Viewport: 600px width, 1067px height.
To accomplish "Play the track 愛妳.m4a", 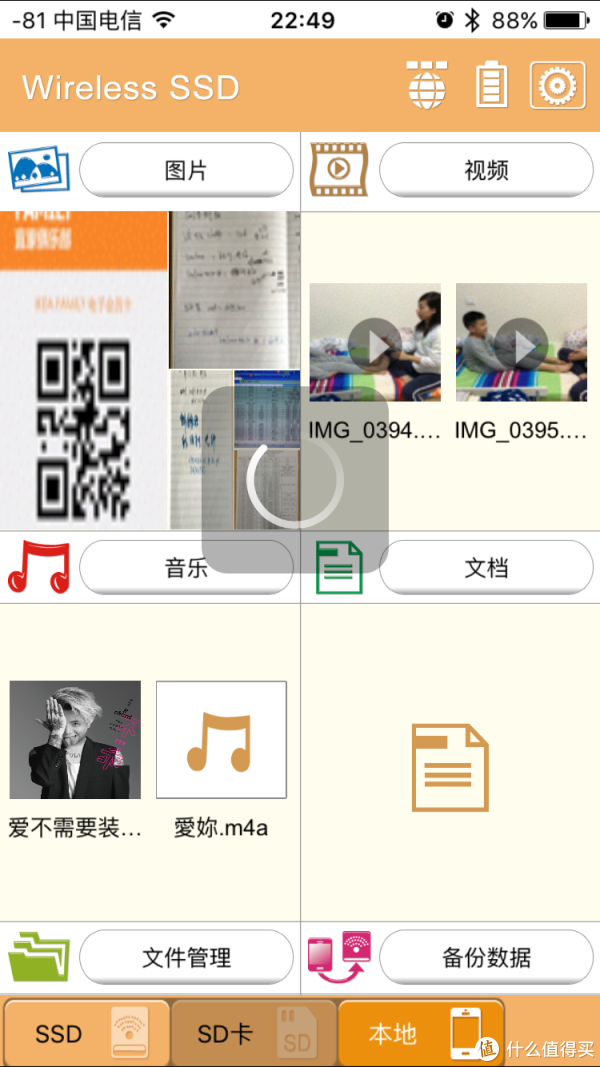I will click(x=221, y=740).
